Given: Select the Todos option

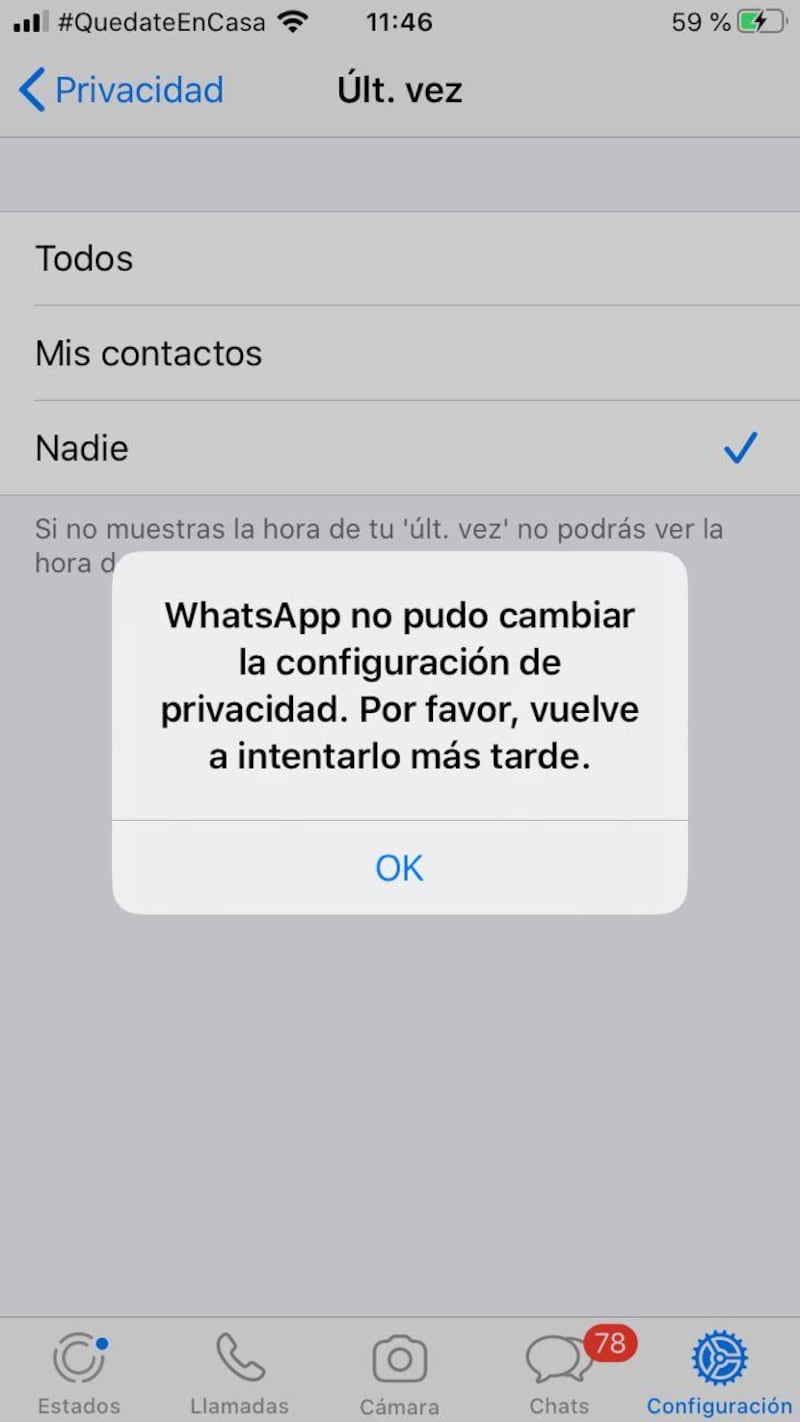Looking at the screenshot, I should 400,258.
